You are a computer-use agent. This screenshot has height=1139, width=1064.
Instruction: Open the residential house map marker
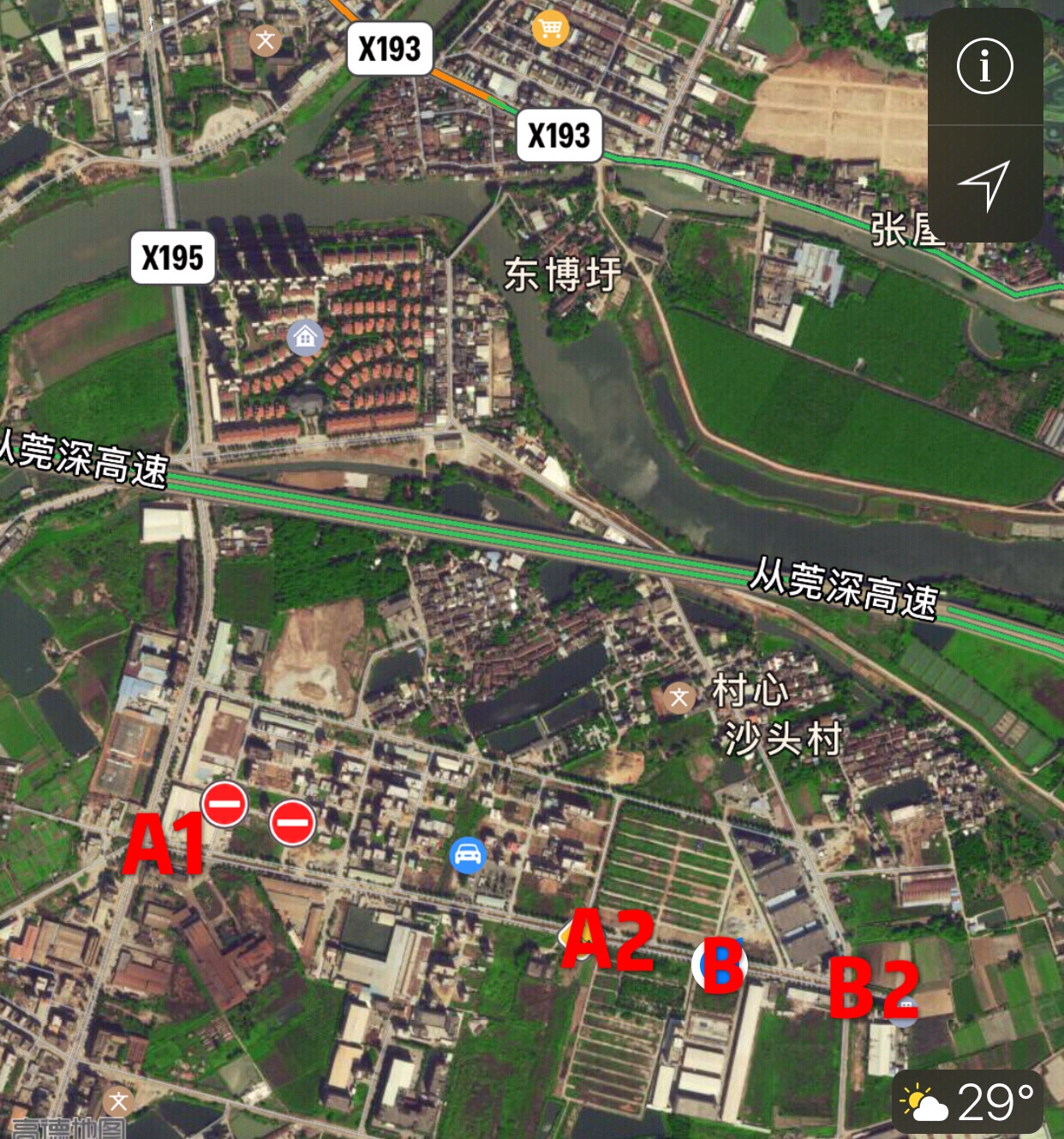point(304,337)
